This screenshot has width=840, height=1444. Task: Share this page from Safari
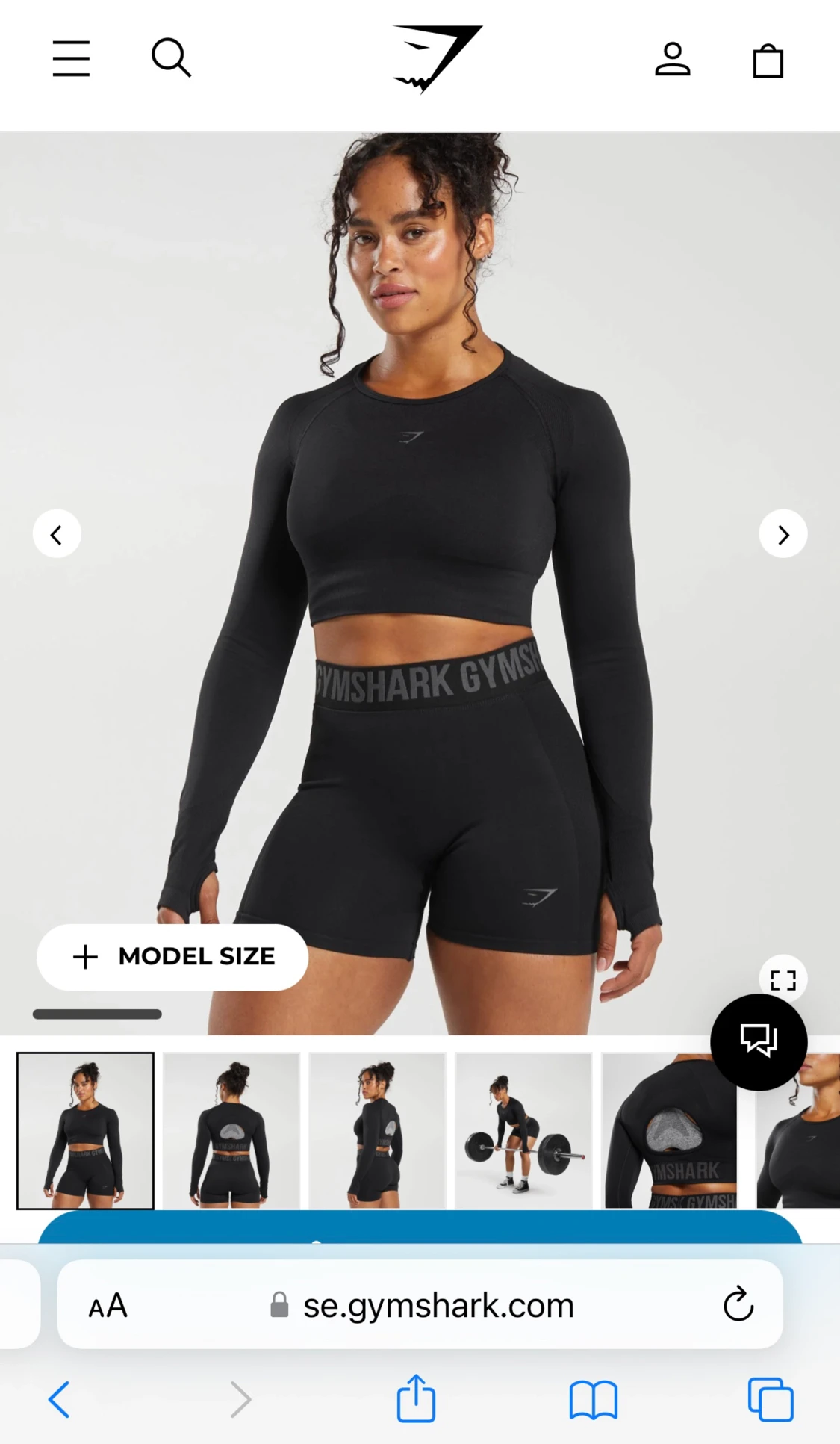pos(416,1398)
